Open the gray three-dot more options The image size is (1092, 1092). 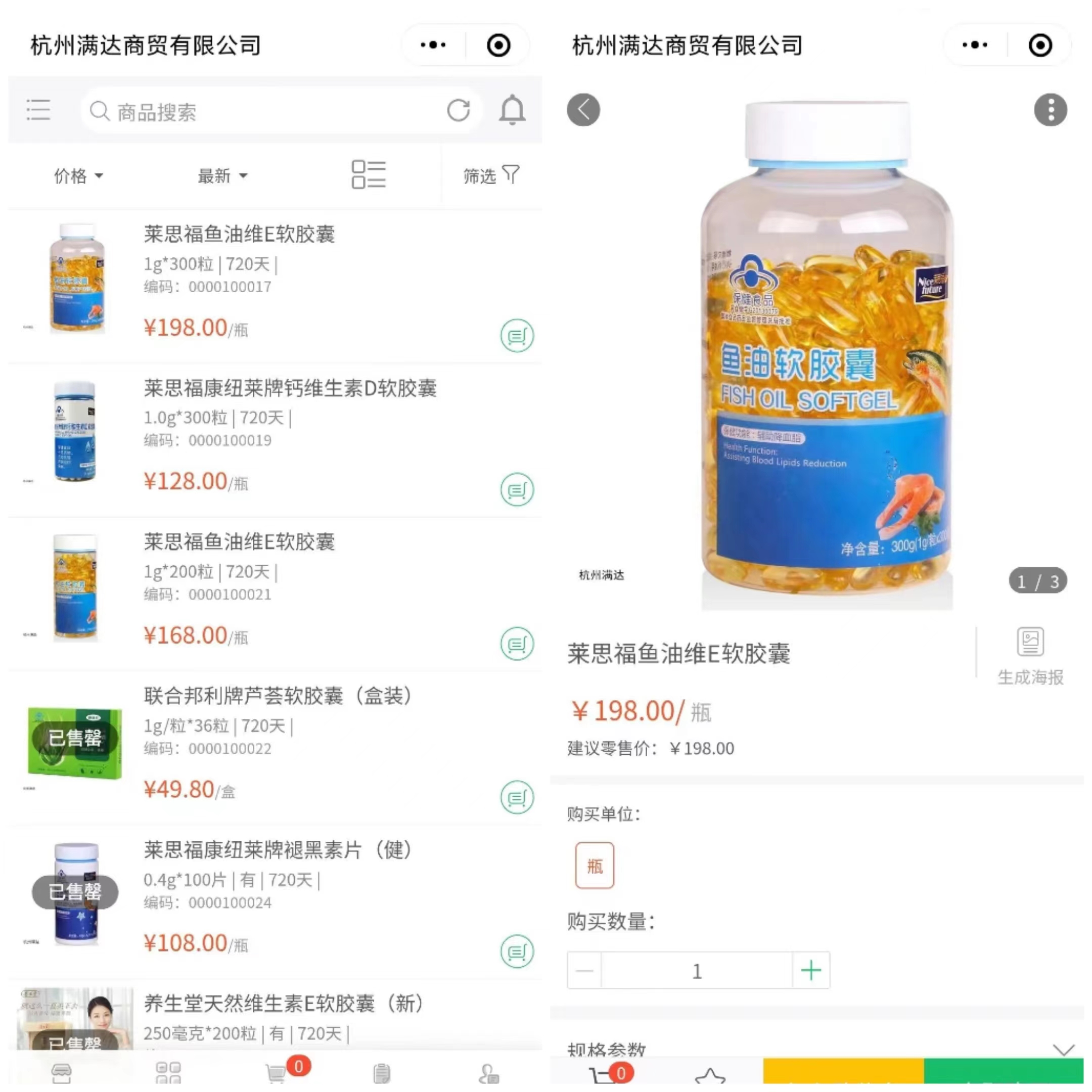tap(1050, 110)
